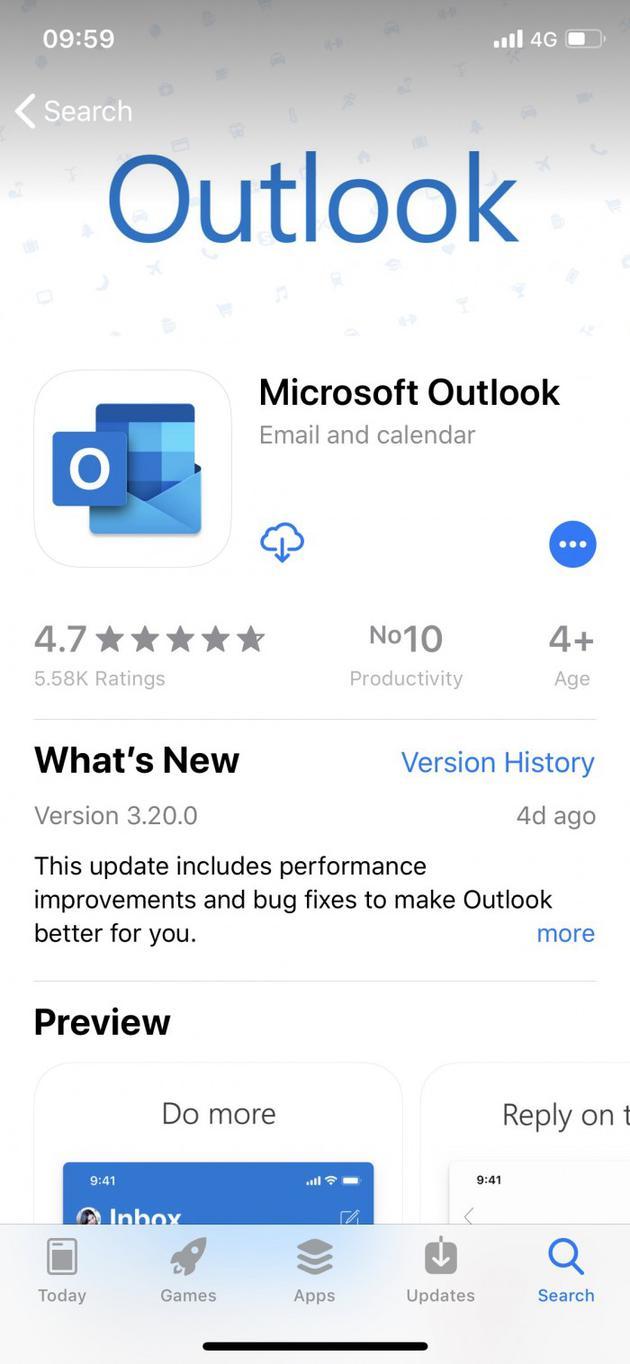Viewport: 630px width, 1364px height.
Task: Switch to the Games tab
Action: click(x=188, y=1270)
